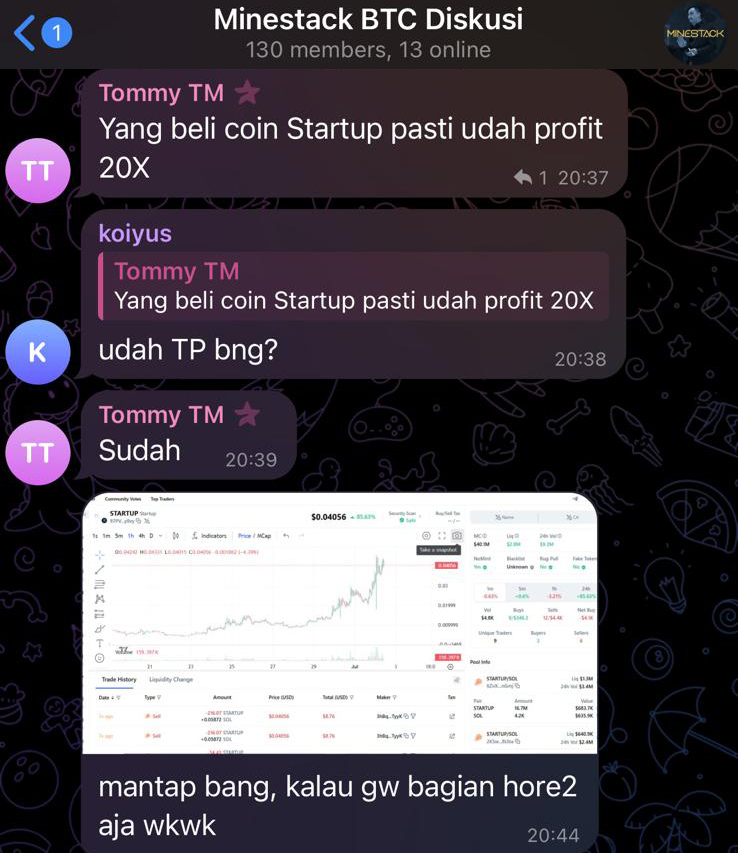Tap the Minestack group avatar
The width and height of the screenshot is (738, 853).
click(x=695, y=34)
